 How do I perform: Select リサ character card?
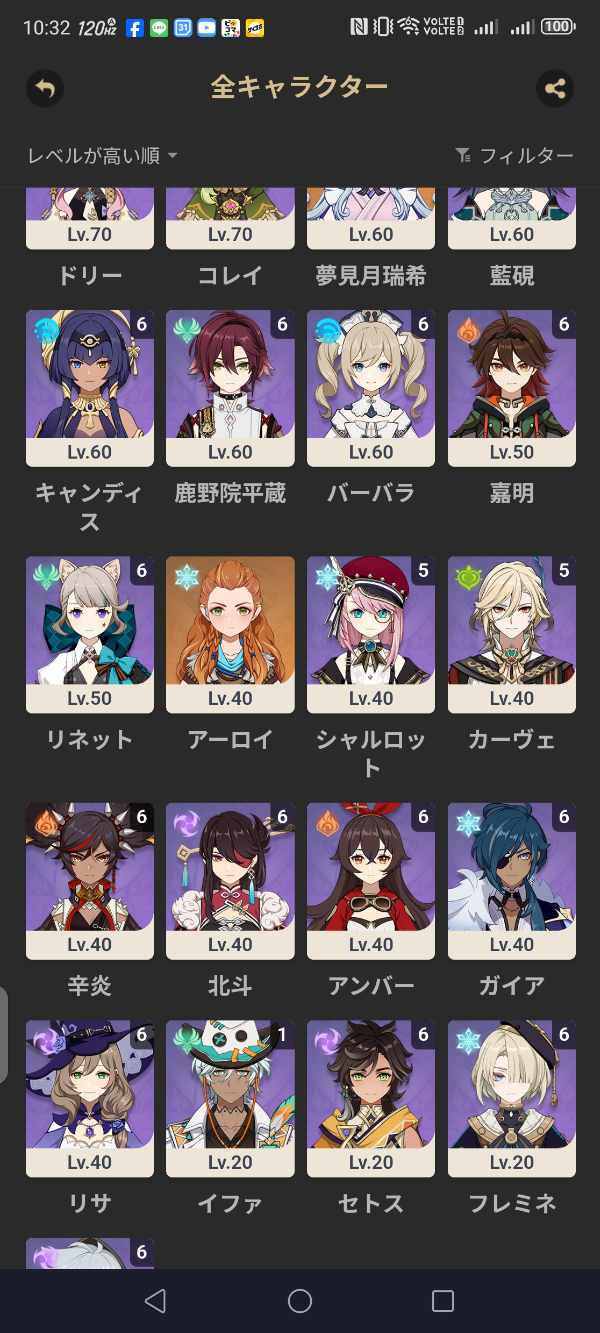point(90,1097)
